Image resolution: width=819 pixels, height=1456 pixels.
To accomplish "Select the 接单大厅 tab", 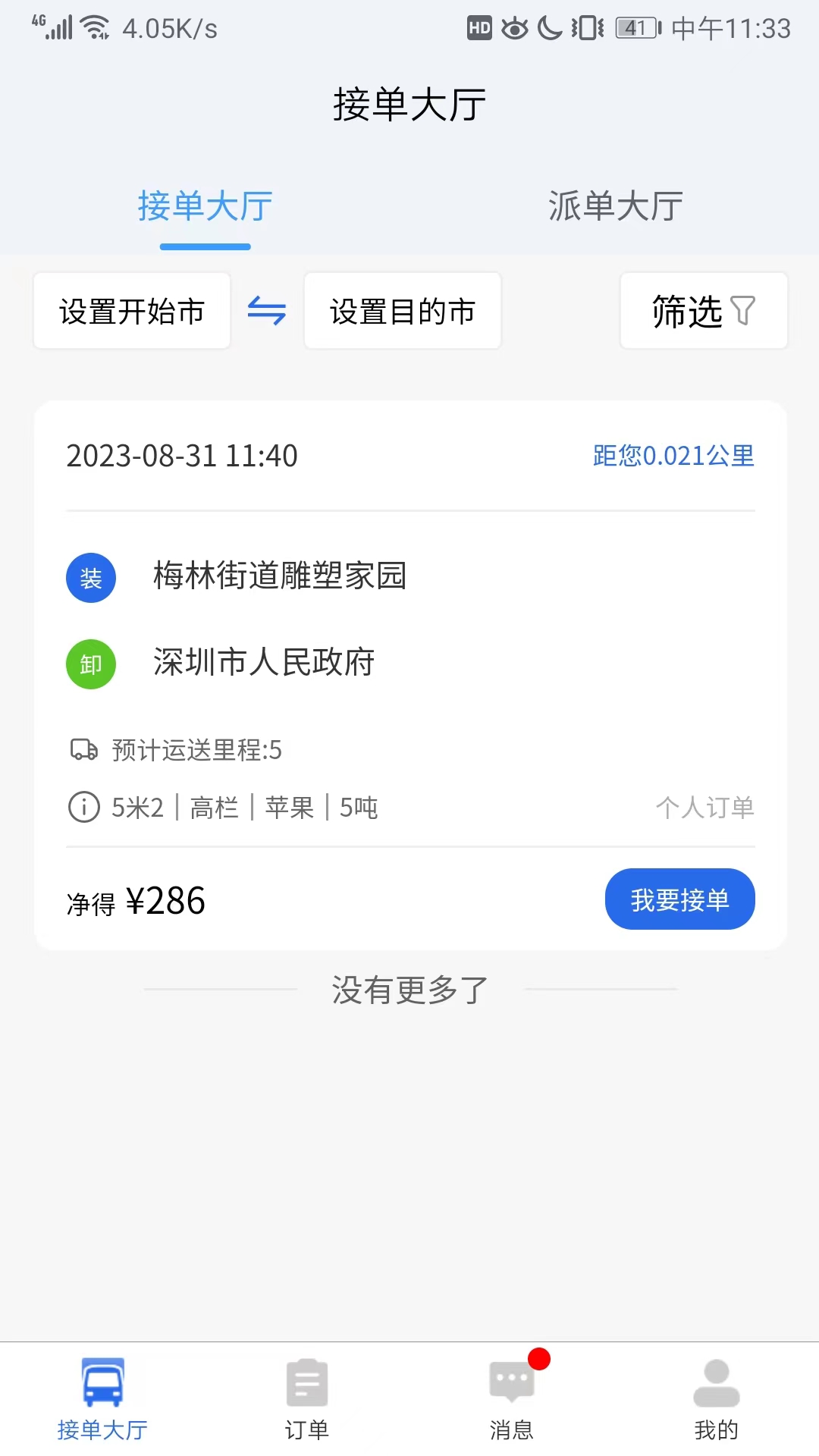I will click(x=205, y=206).
